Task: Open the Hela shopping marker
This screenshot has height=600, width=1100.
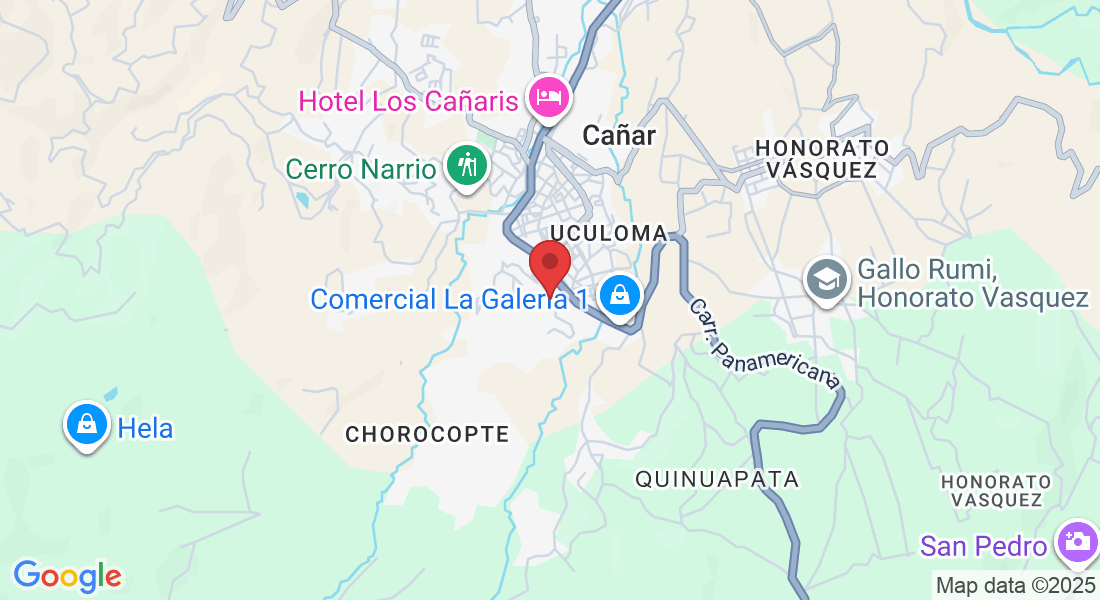Action: coord(88,426)
